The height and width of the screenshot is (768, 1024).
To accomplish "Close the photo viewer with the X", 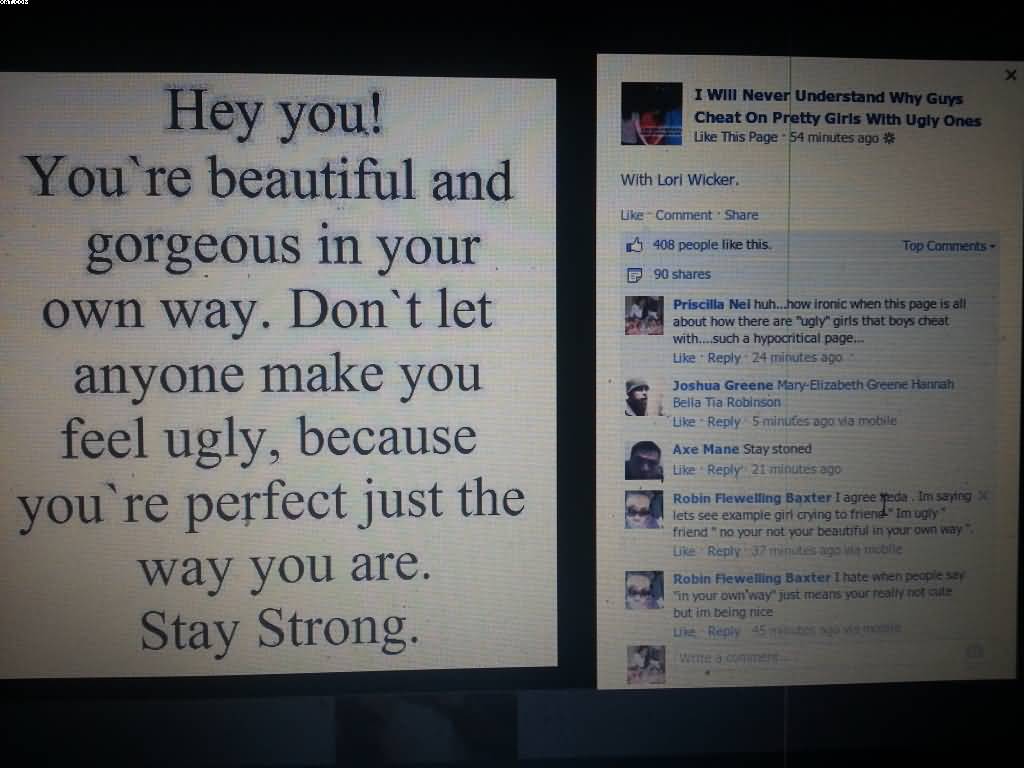I will 1009,75.
